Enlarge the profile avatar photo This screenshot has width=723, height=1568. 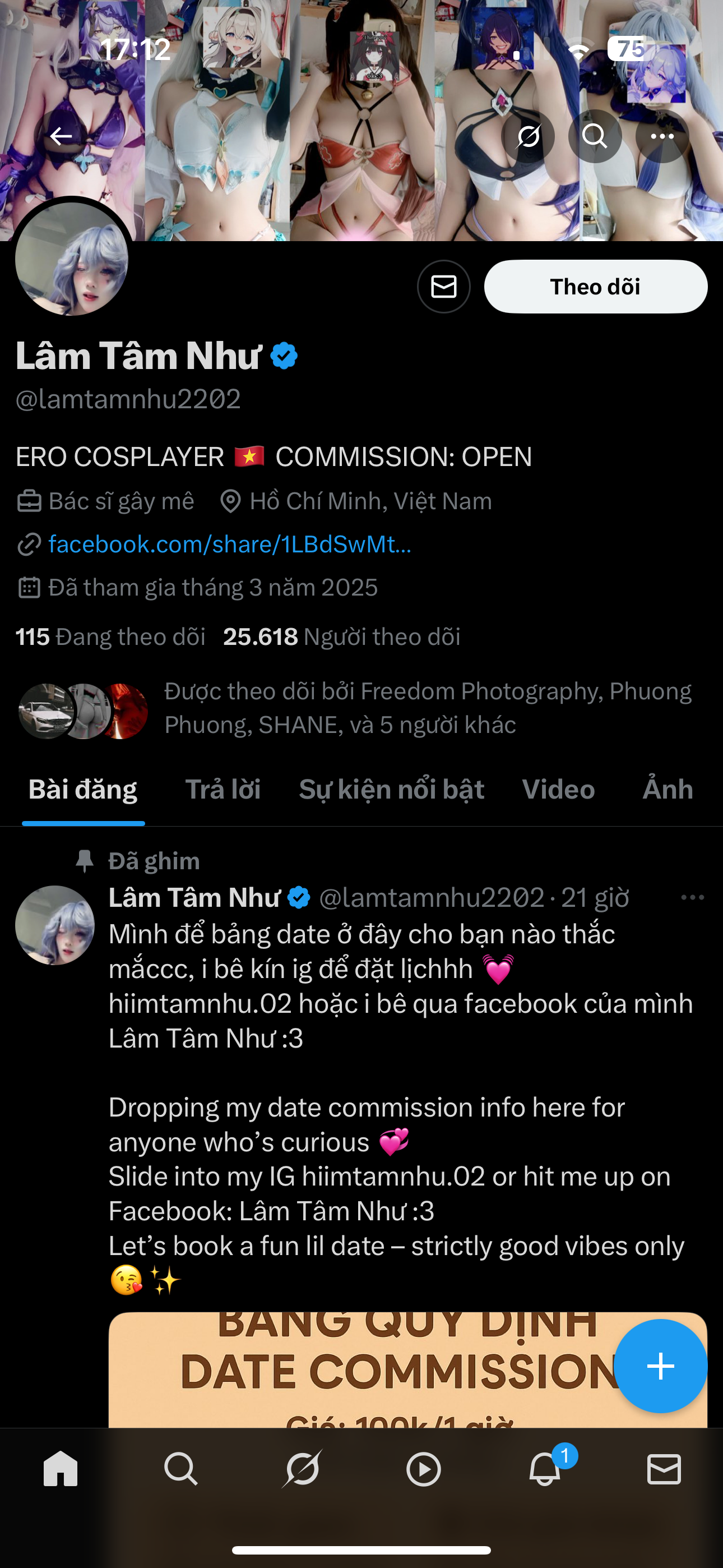pos(72,259)
